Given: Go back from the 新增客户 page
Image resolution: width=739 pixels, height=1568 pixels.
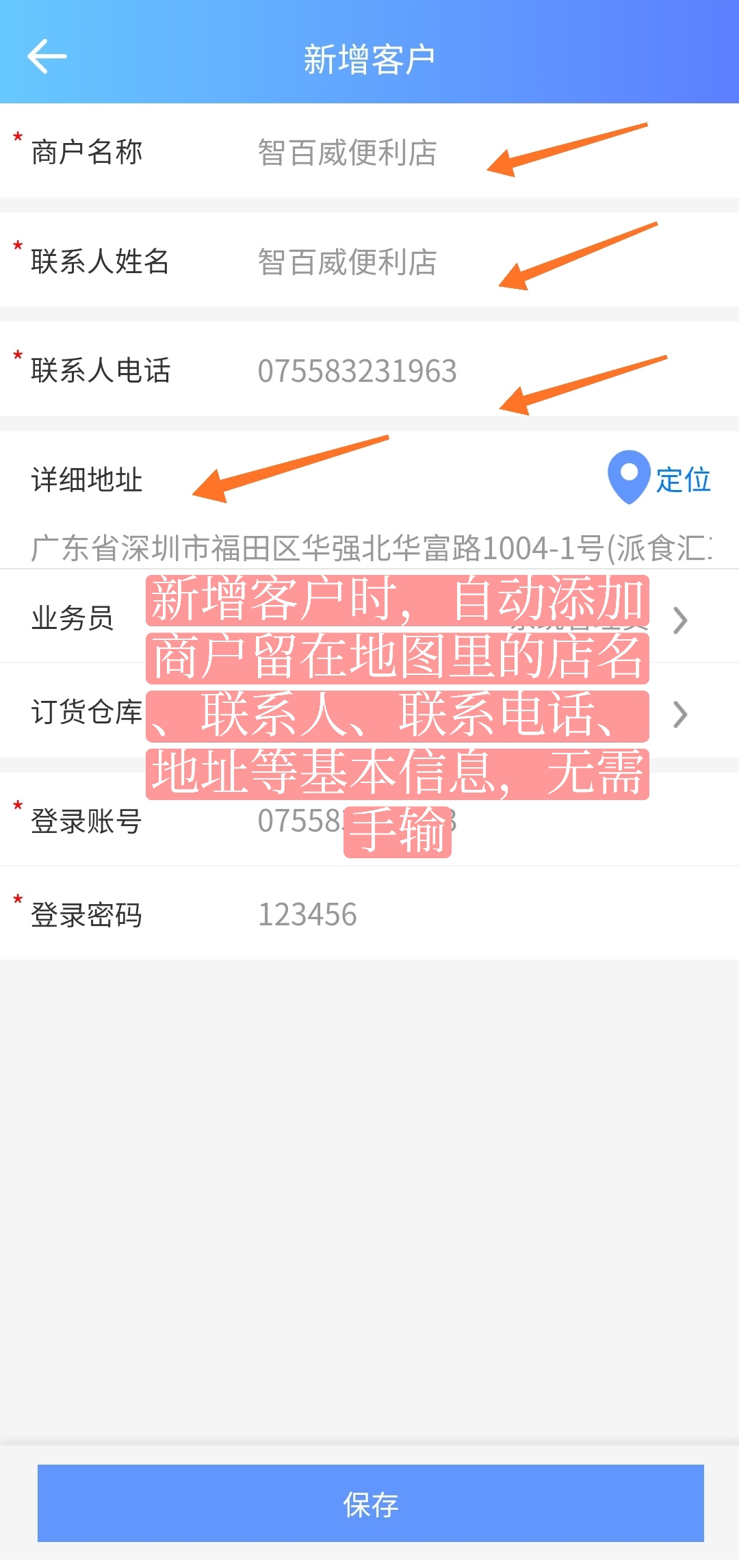Looking at the screenshot, I should click(47, 56).
